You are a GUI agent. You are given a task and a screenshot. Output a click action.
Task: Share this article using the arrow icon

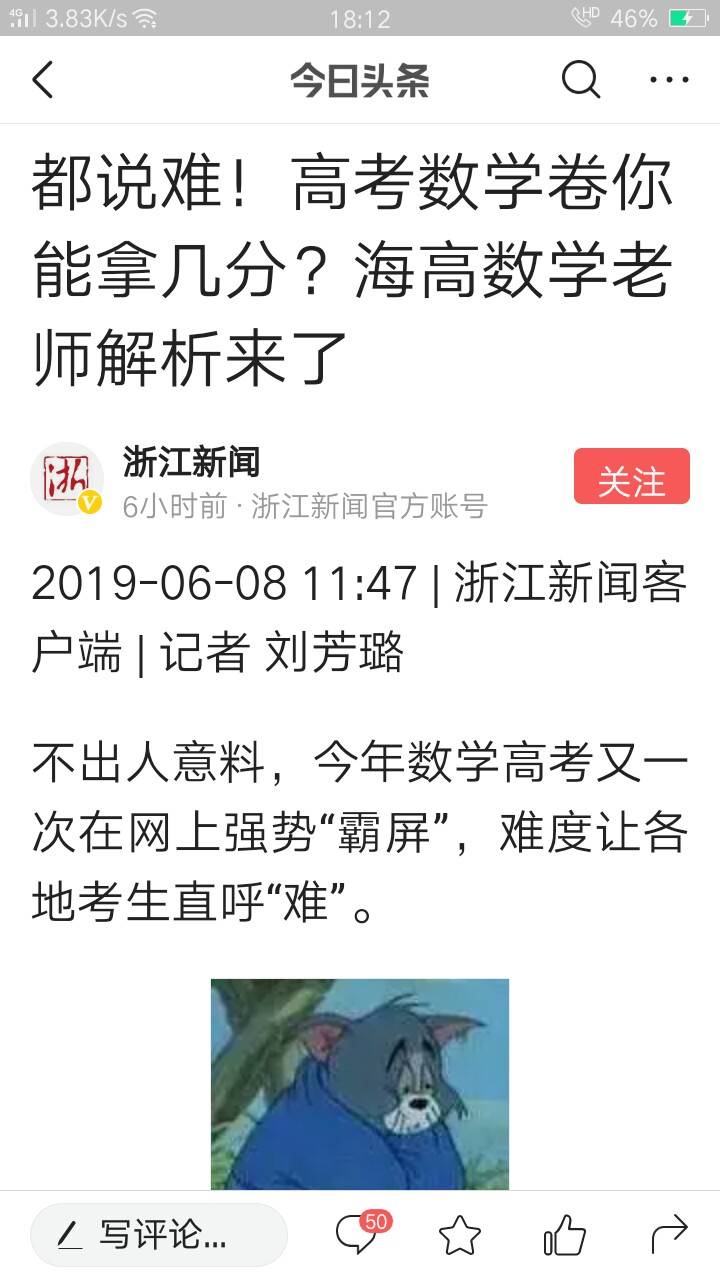[x=669, y=1235]
